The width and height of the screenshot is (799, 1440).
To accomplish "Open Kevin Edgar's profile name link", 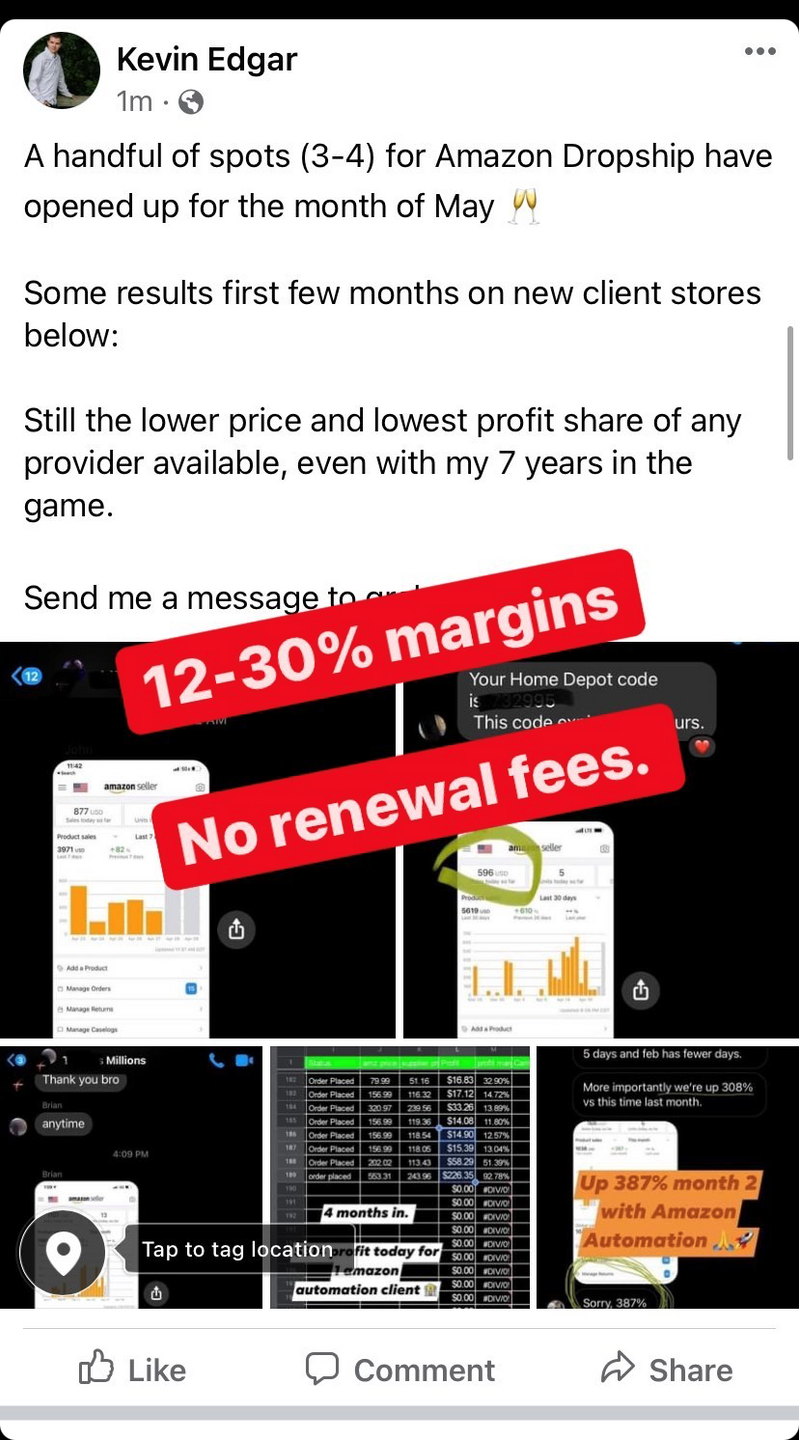I will tap(206, 59).
